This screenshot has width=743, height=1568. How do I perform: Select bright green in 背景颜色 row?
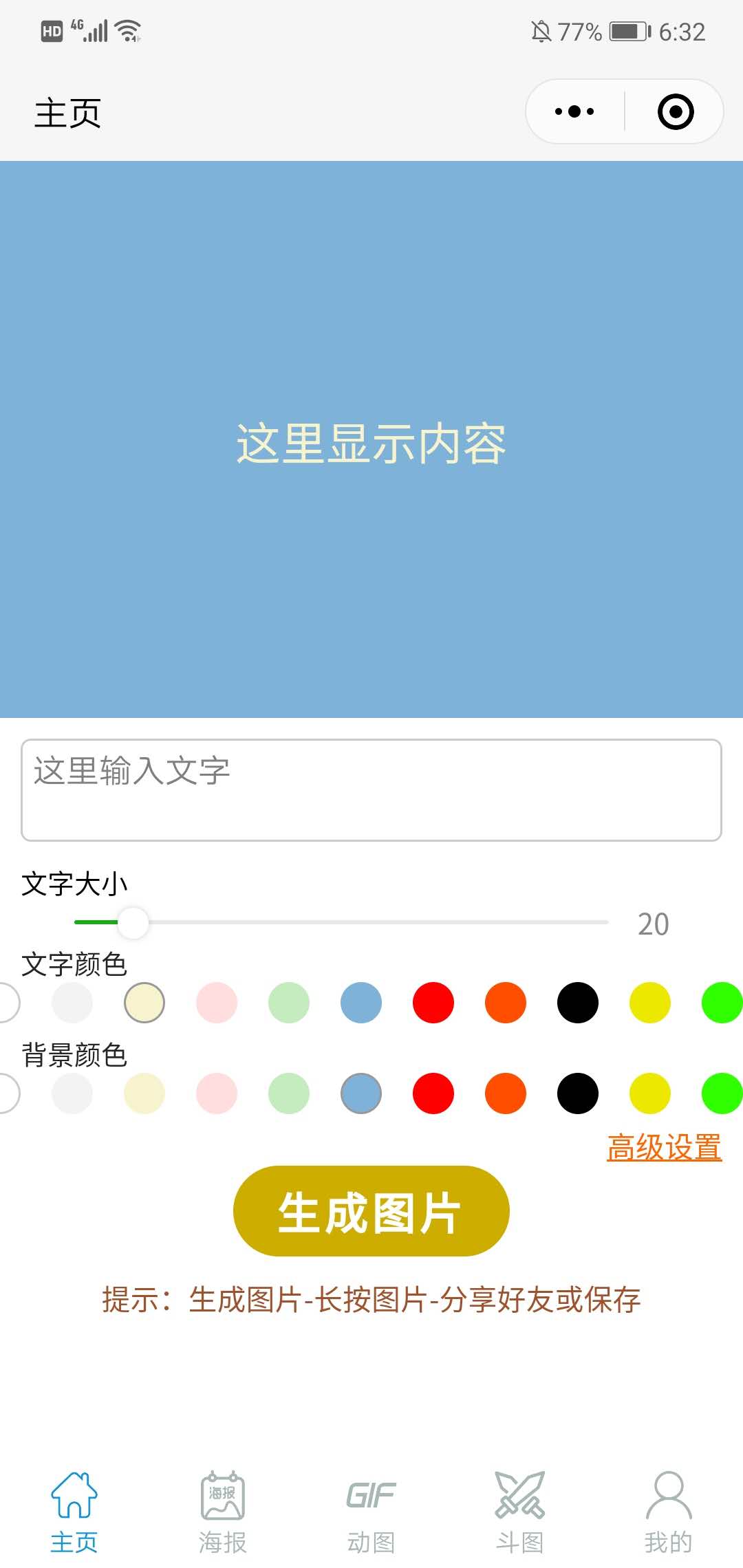(x=721, y=1093)
